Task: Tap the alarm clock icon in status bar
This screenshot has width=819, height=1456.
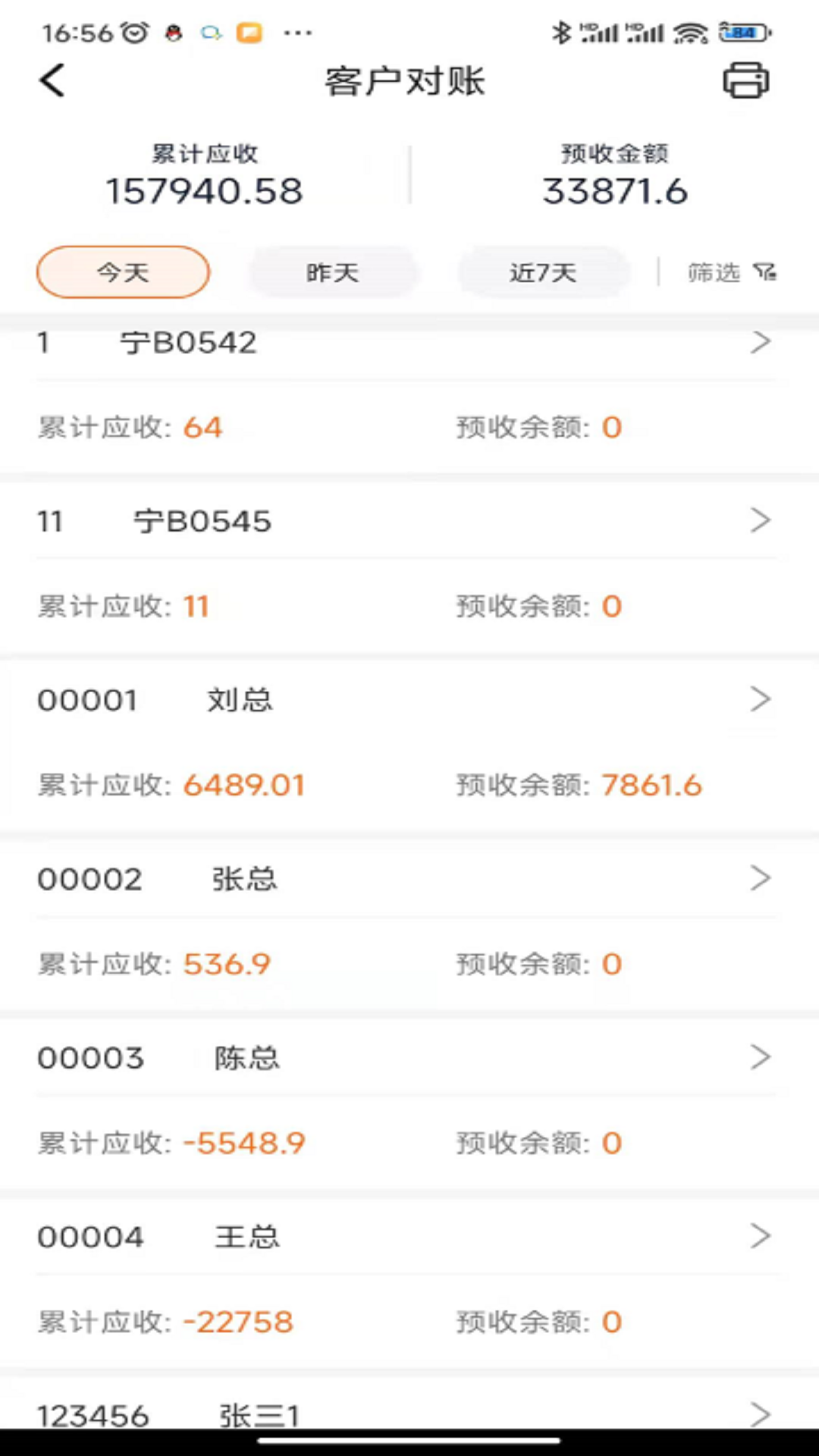Action: tap(133, 33)
